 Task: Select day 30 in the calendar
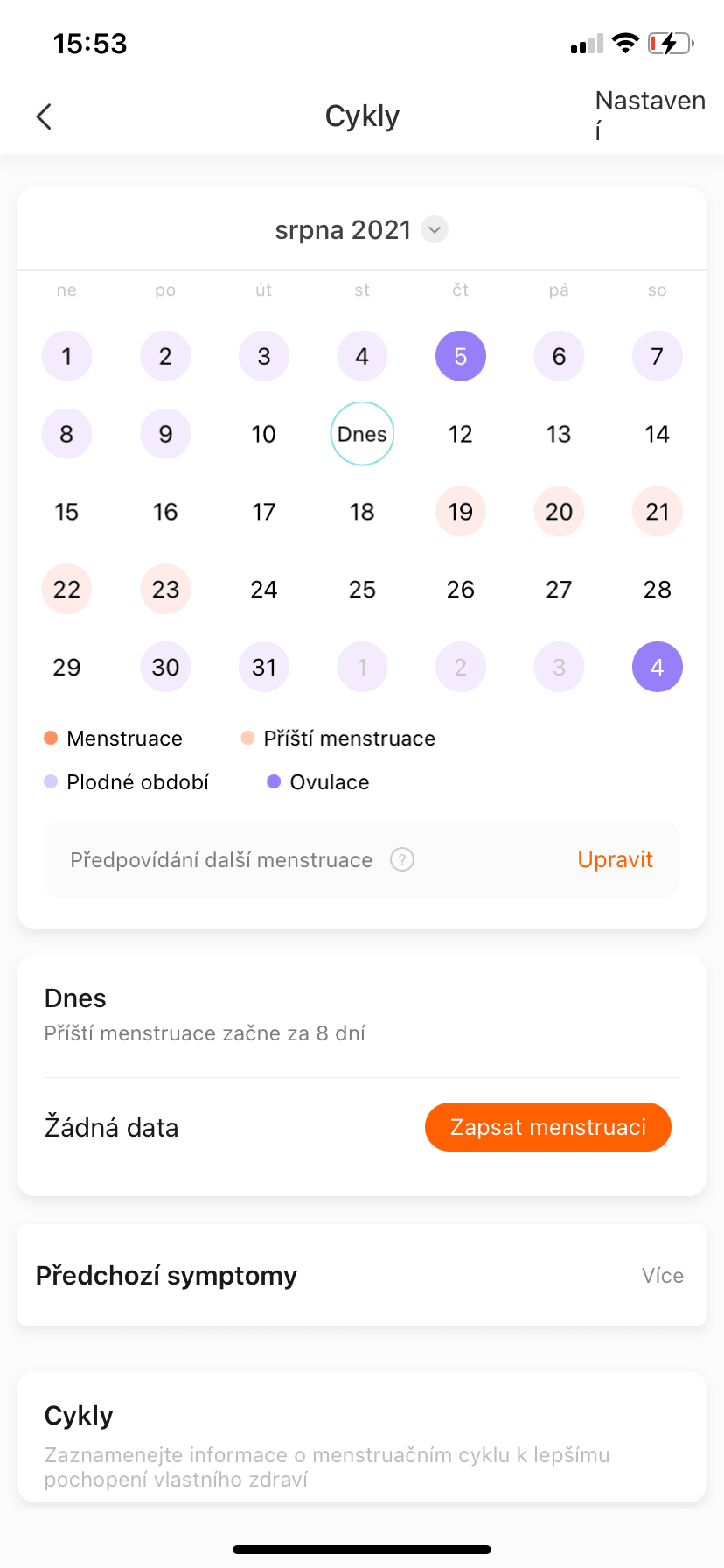click(x=165, y=668)
